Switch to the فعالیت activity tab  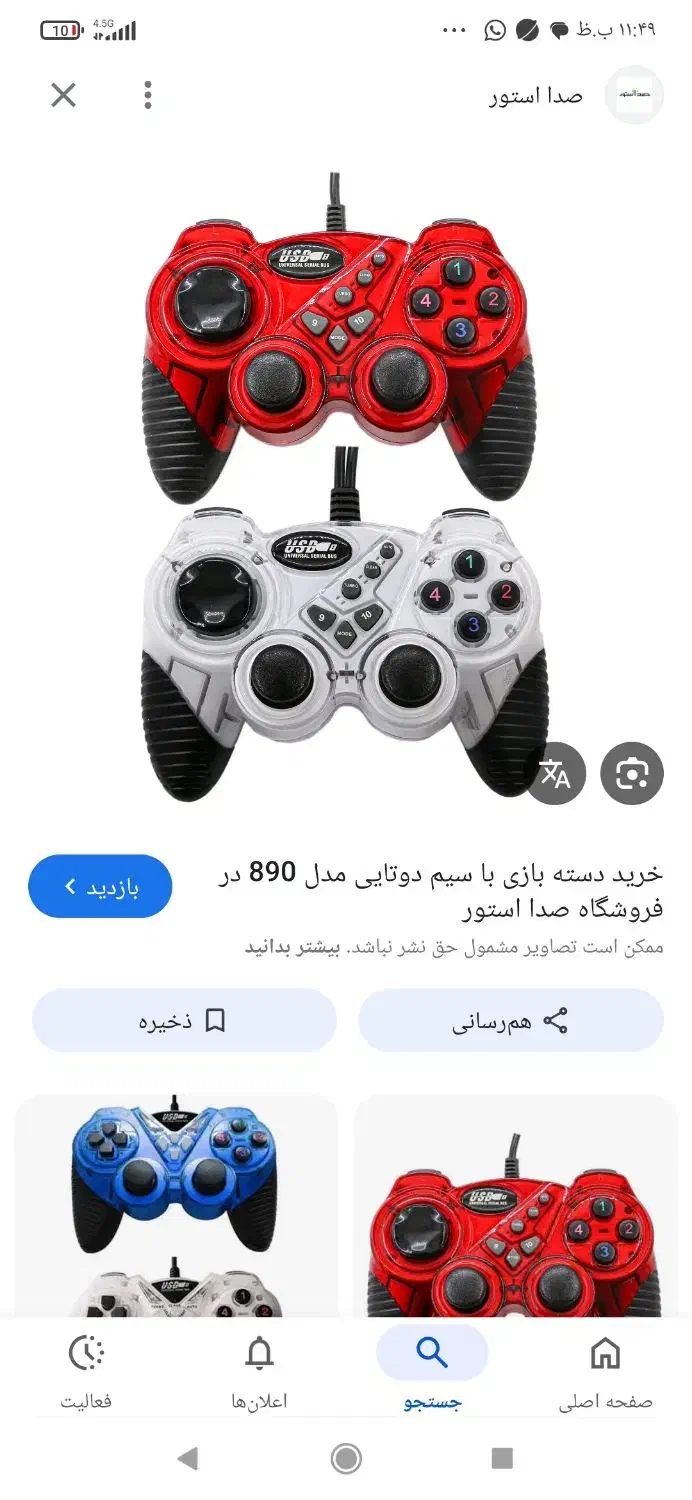86,1370
